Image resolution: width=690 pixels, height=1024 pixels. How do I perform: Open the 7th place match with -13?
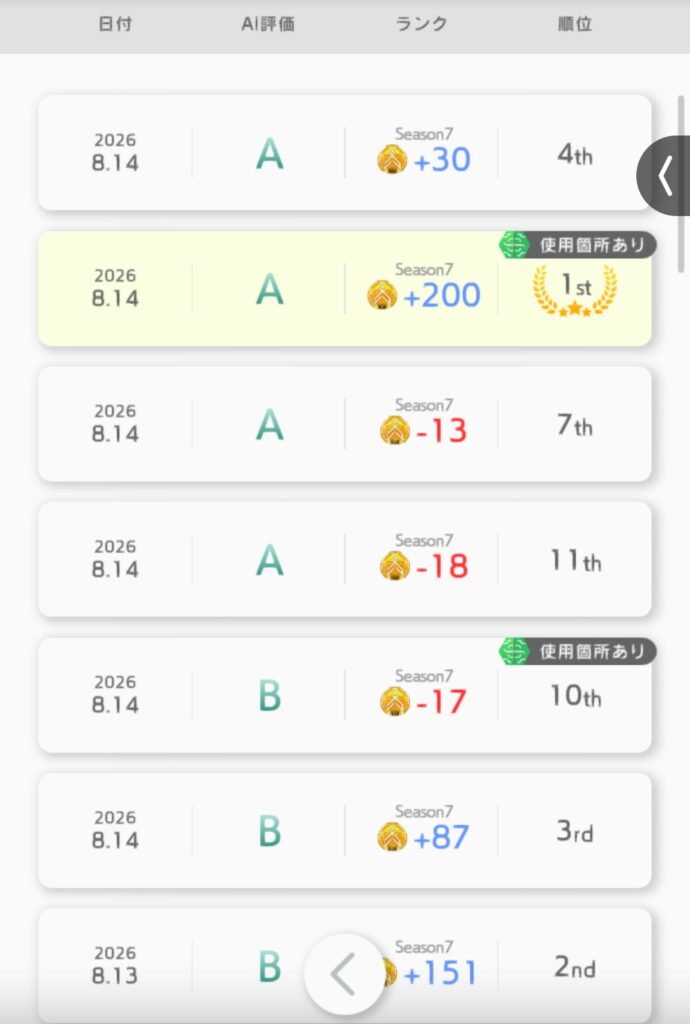point(345,424)
